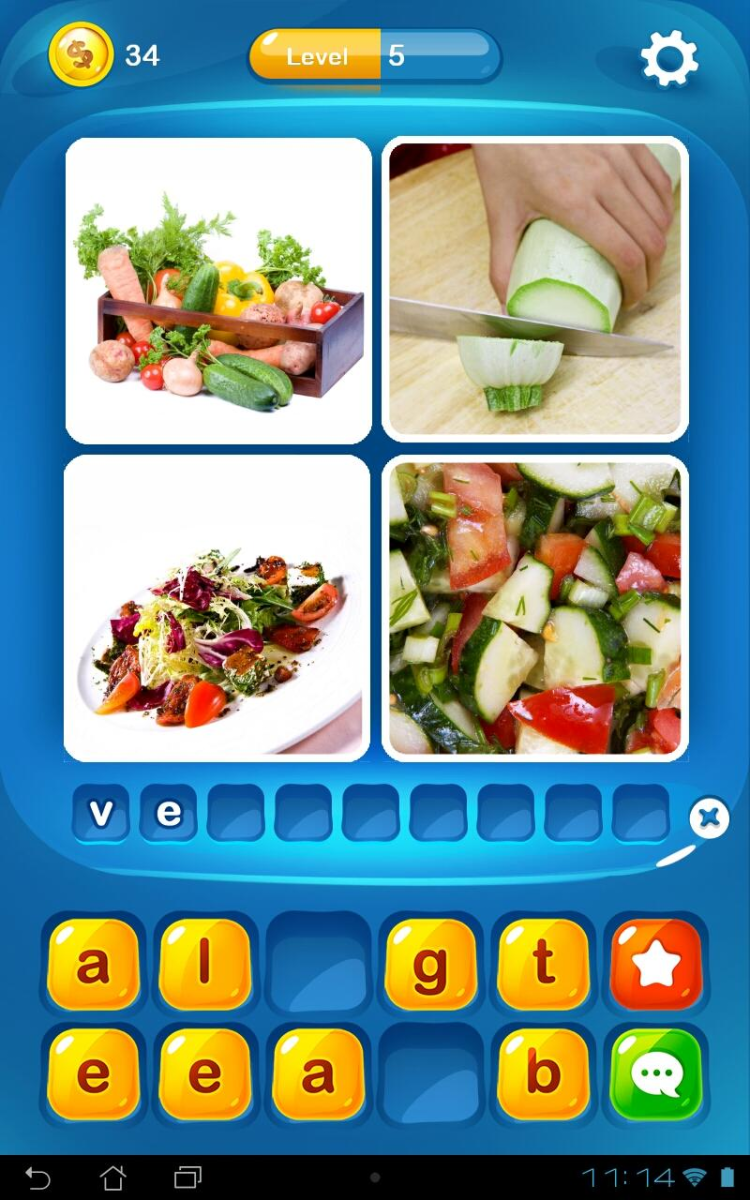The image size is (750, 1200).
Task: Use the star hint button
Action: (656, 964)
